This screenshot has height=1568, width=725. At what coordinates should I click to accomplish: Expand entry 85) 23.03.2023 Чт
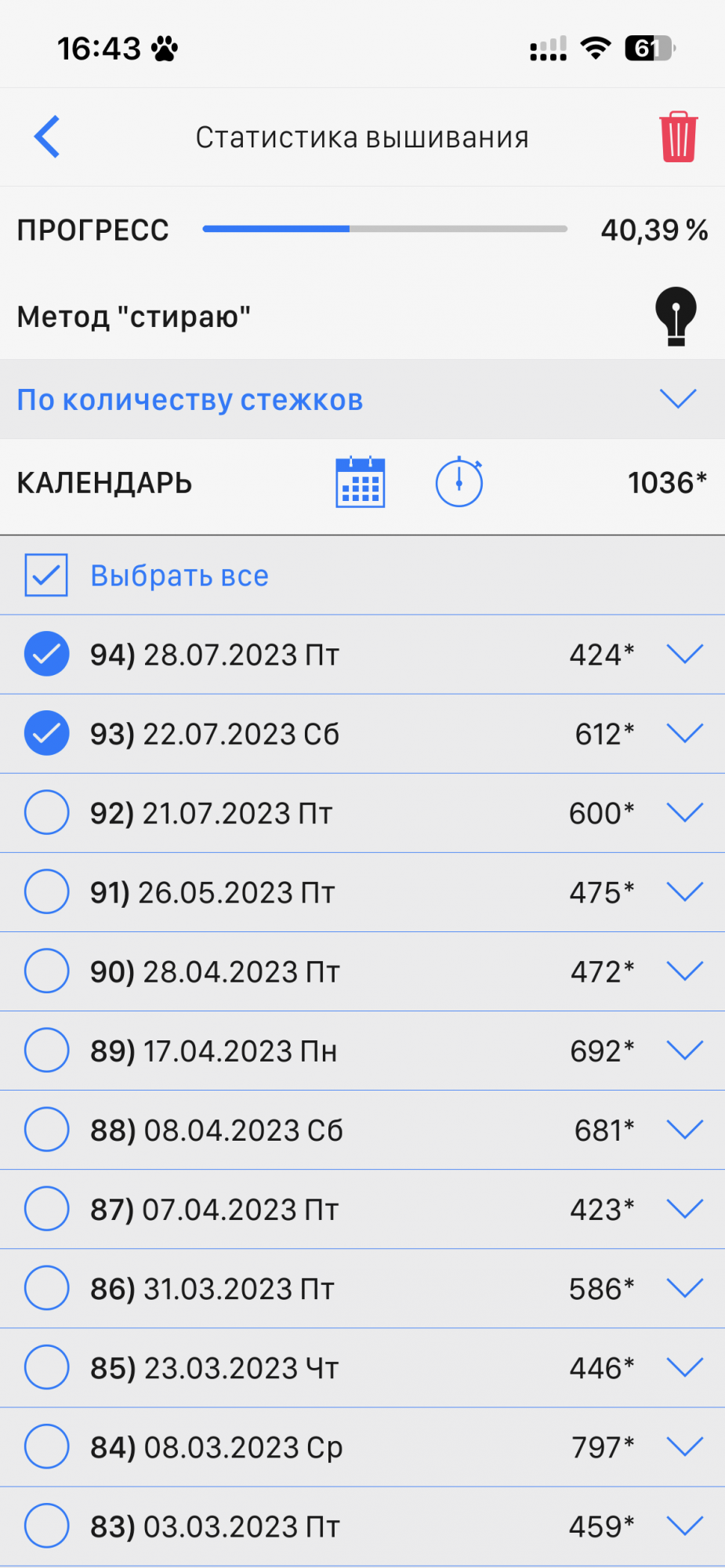pos(684,1367)
